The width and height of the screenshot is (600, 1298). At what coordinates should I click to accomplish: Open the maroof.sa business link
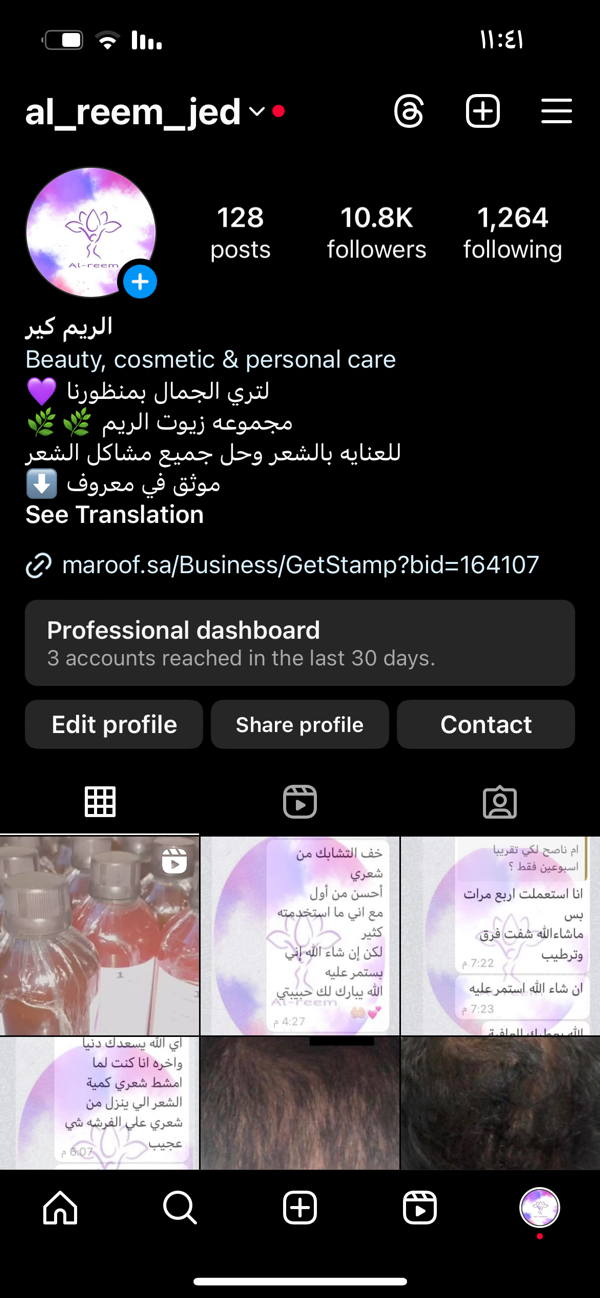point(300,565)
